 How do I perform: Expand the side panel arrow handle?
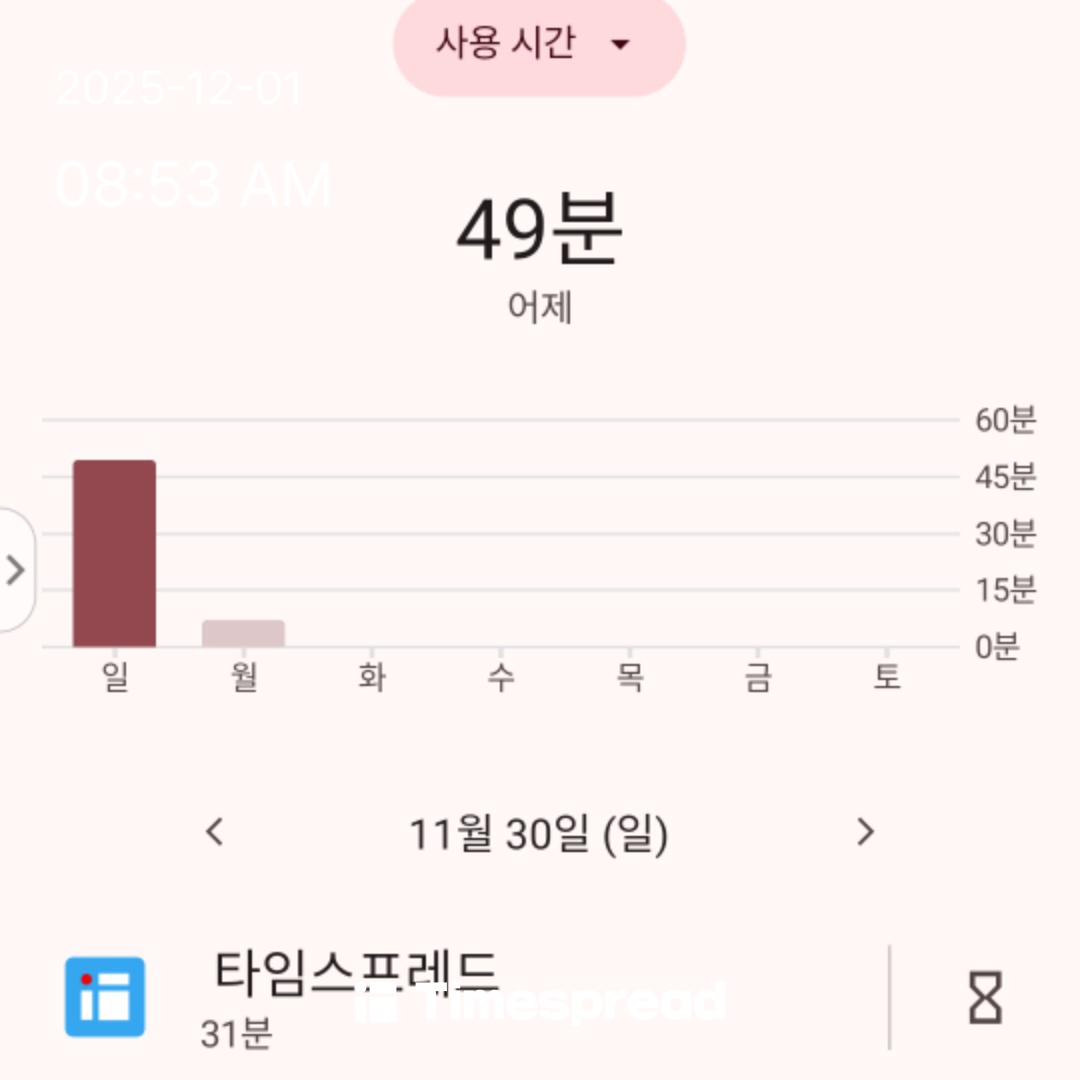click(16, 571)
